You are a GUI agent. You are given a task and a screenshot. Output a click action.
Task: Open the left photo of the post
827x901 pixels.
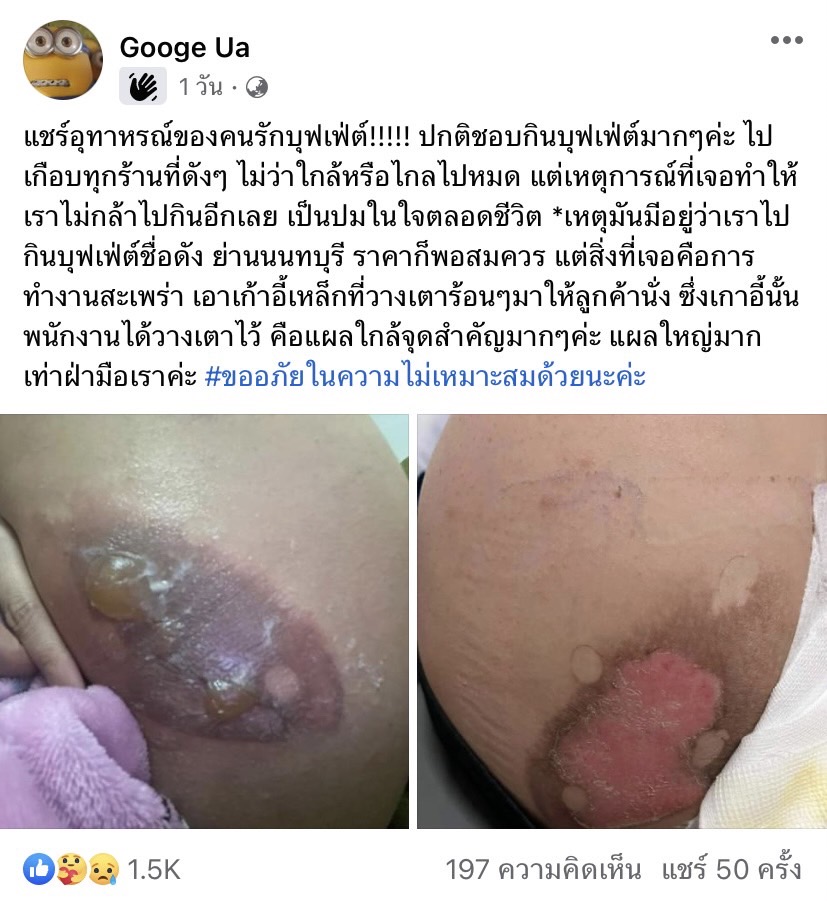coord(205,621)
